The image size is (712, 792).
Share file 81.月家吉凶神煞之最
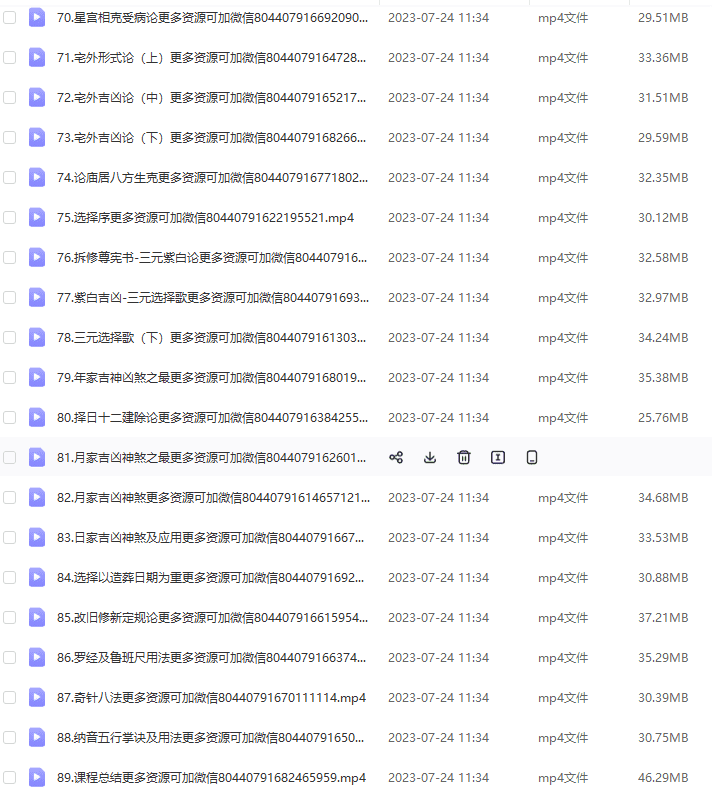(x=396, y=458)
